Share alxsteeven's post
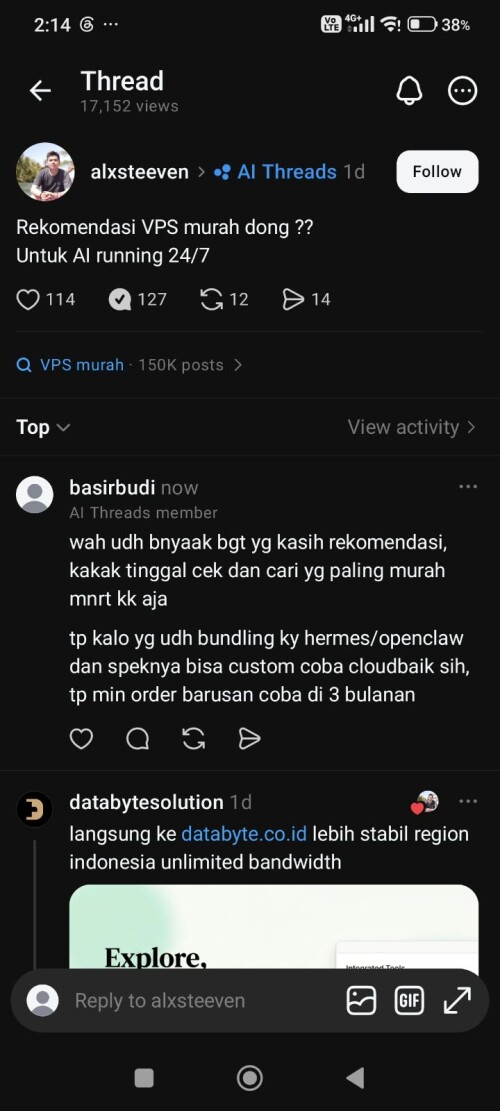Viewport: 500px width, 1111px height. pyautogui.click(x=292, y=300)
